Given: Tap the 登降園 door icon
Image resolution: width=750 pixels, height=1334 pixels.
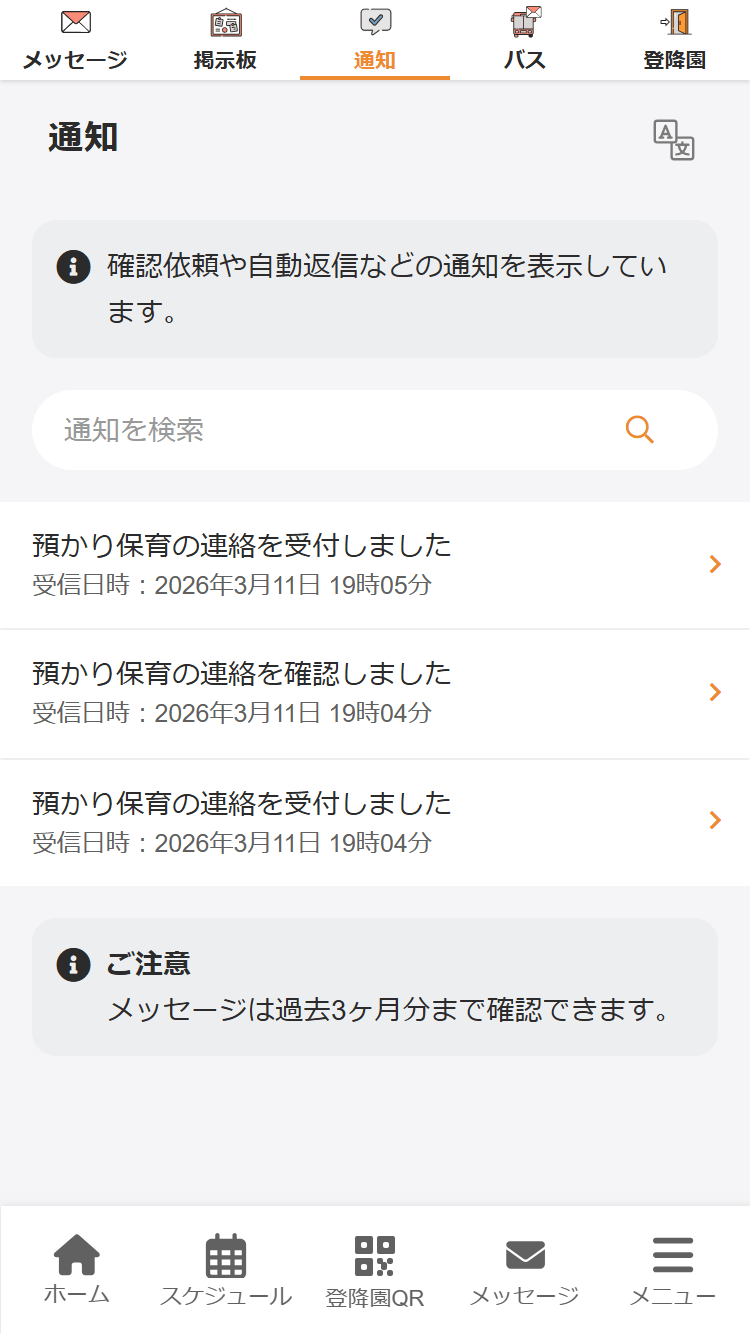Looking at the screenshot, I should (x=671, y=22).
